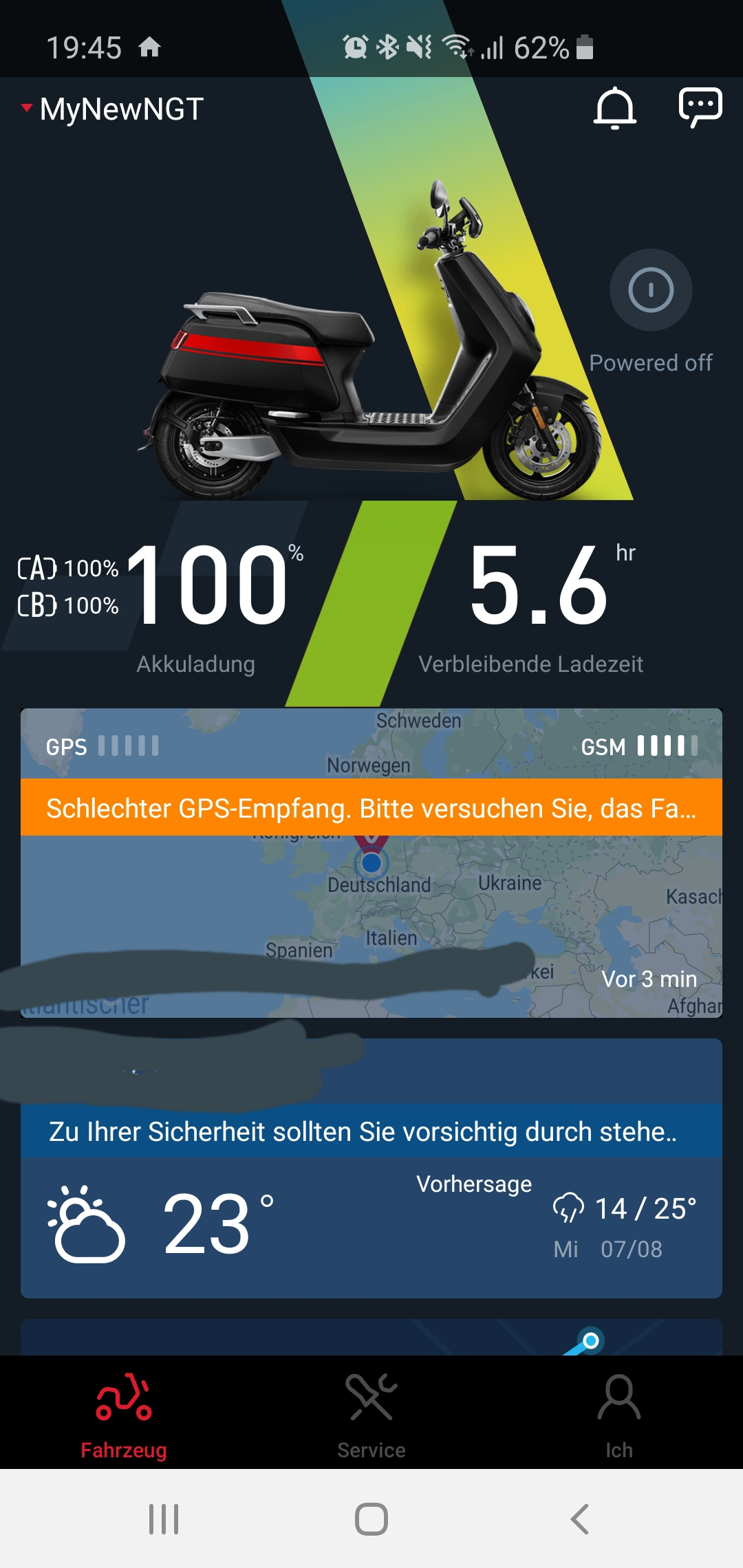Open the notifications bell

click(614, 109)
